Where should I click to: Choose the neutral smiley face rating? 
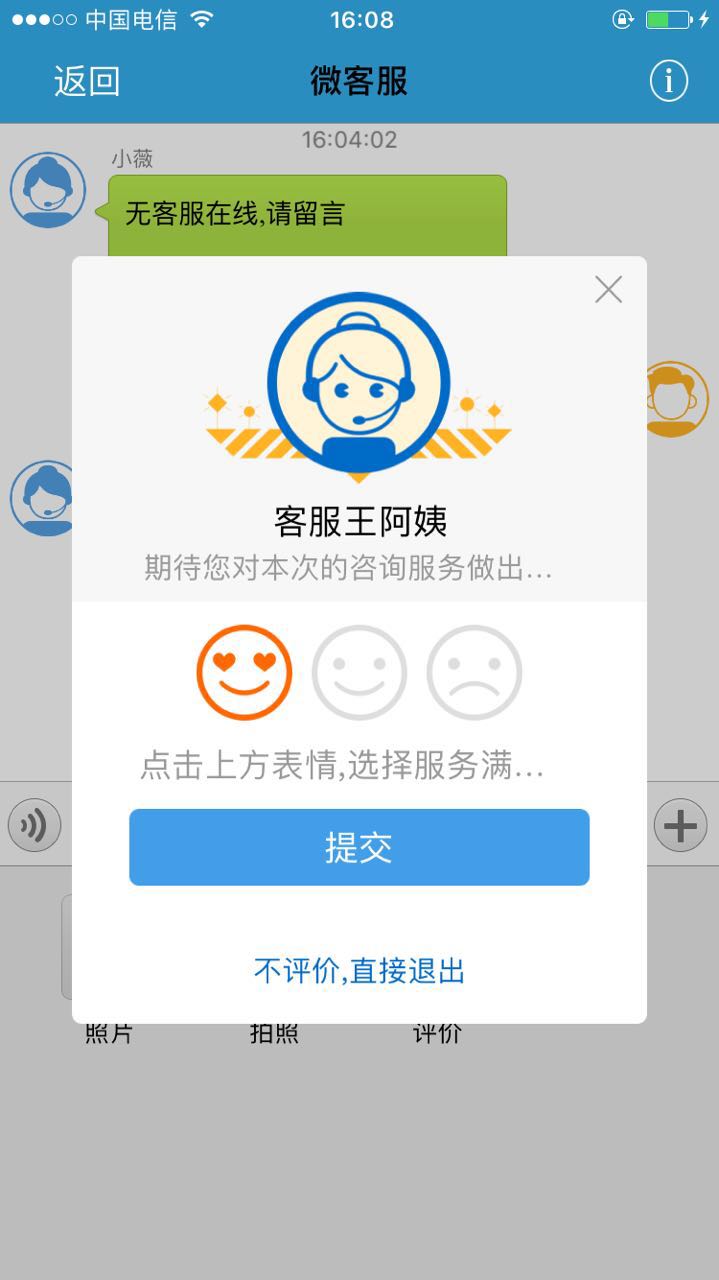[359, 672]
